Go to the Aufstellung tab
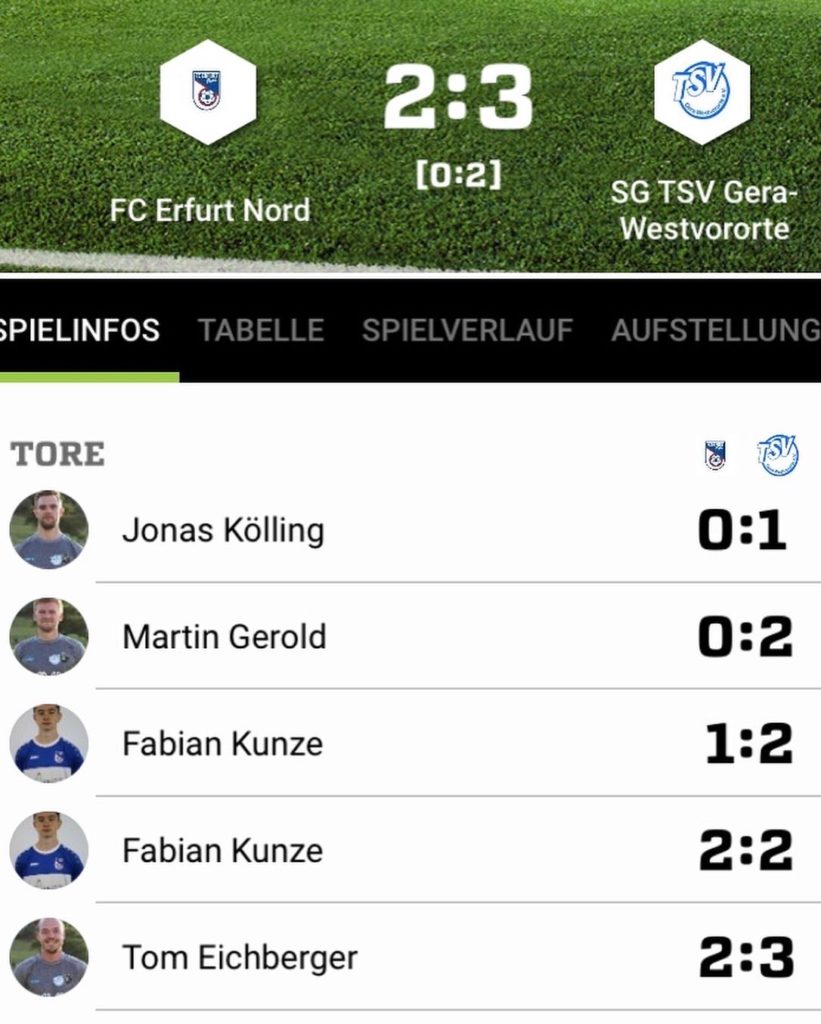Viewport: 821px width, 1024px height. (714, 331)
